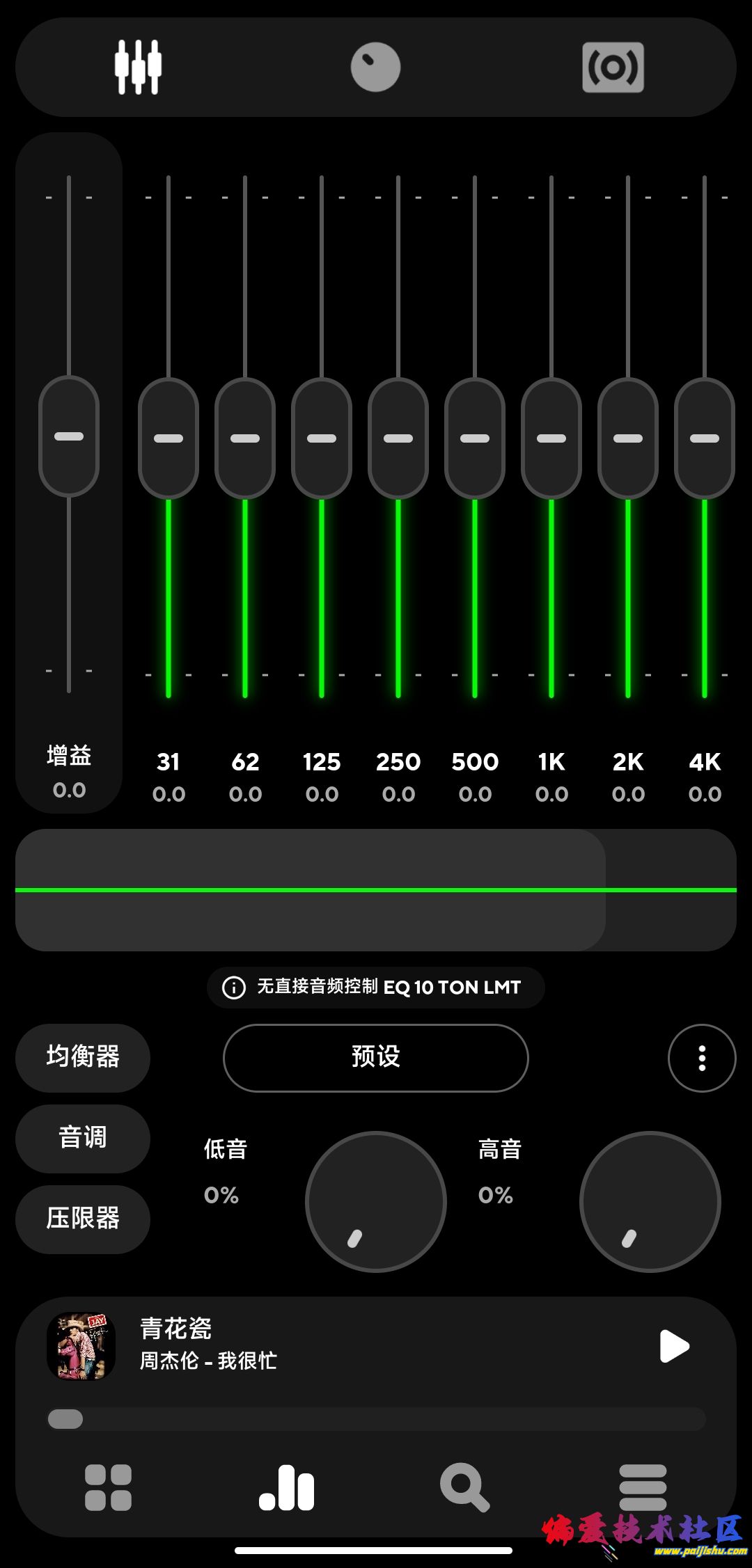The height and width of the screenshot is (1568, 752).
Task: Switch to the equalizer sliders tab
Action: 138,67
